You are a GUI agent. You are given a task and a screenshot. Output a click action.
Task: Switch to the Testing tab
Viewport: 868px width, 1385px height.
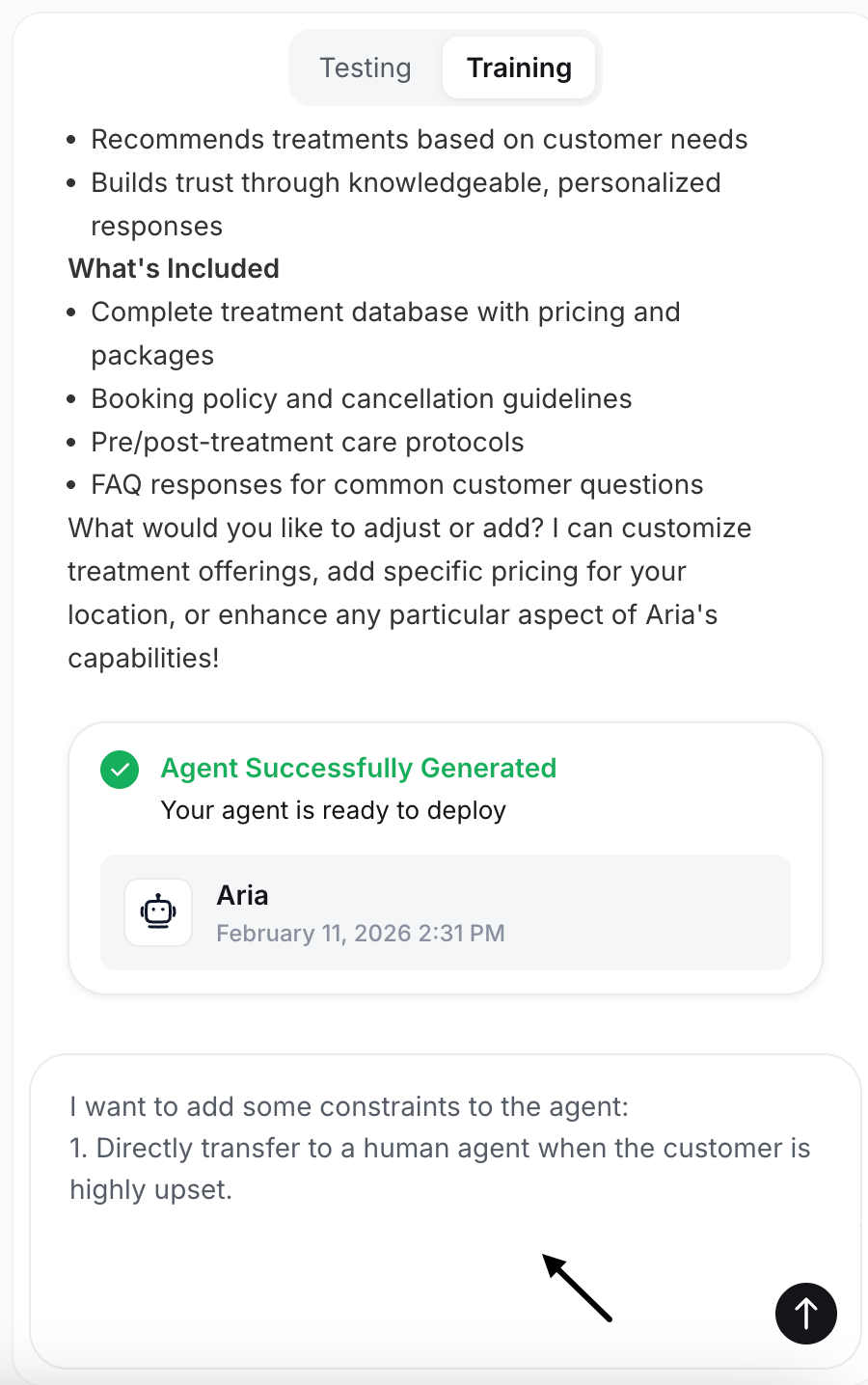click(x=366, y=68)
